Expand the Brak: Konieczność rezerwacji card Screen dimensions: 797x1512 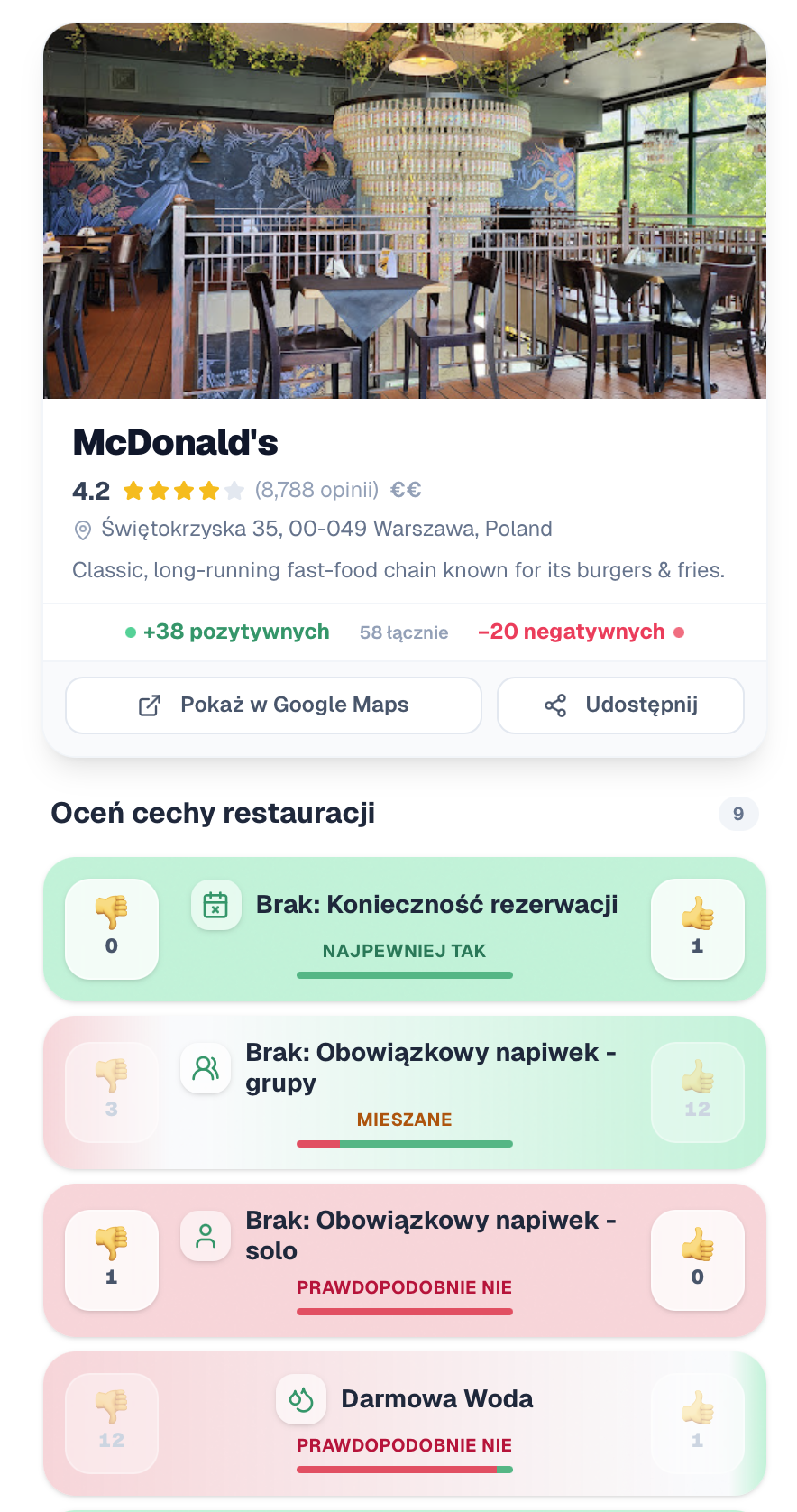point(404,928)
